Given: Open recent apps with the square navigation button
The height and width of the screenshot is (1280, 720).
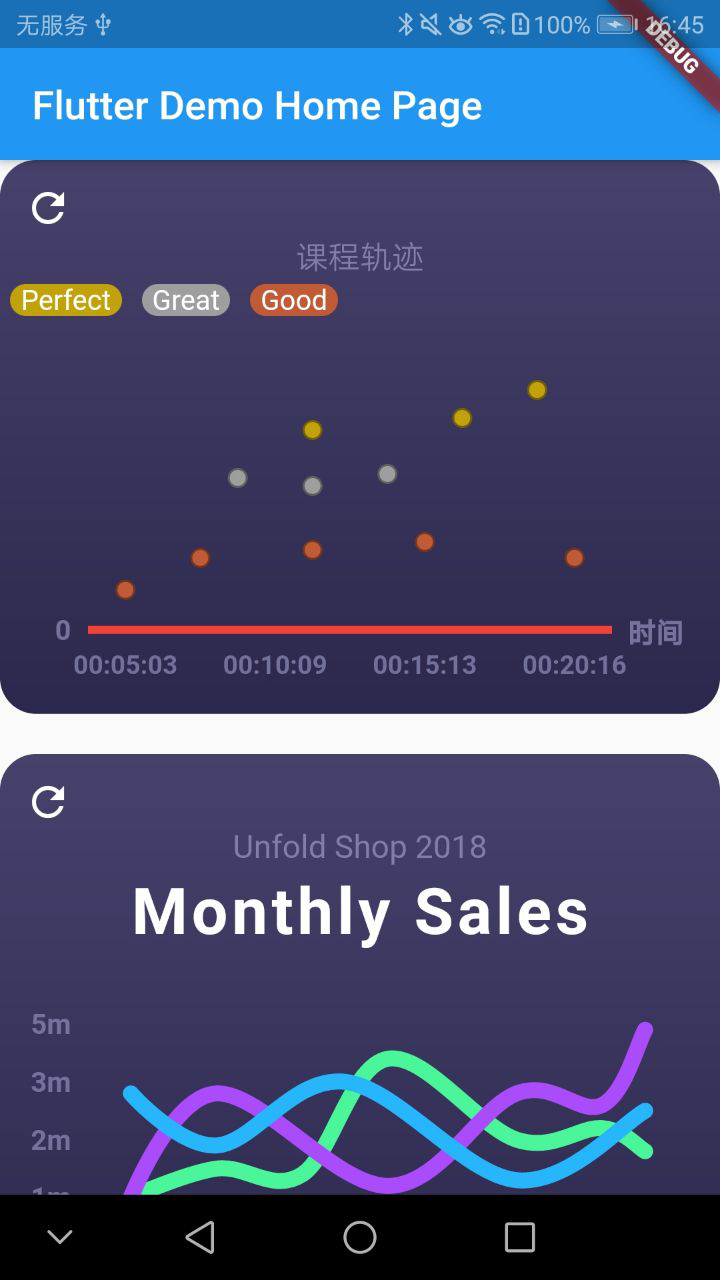Looking at the screenshot, I should pyautogui.click(x=519, y=1237).
